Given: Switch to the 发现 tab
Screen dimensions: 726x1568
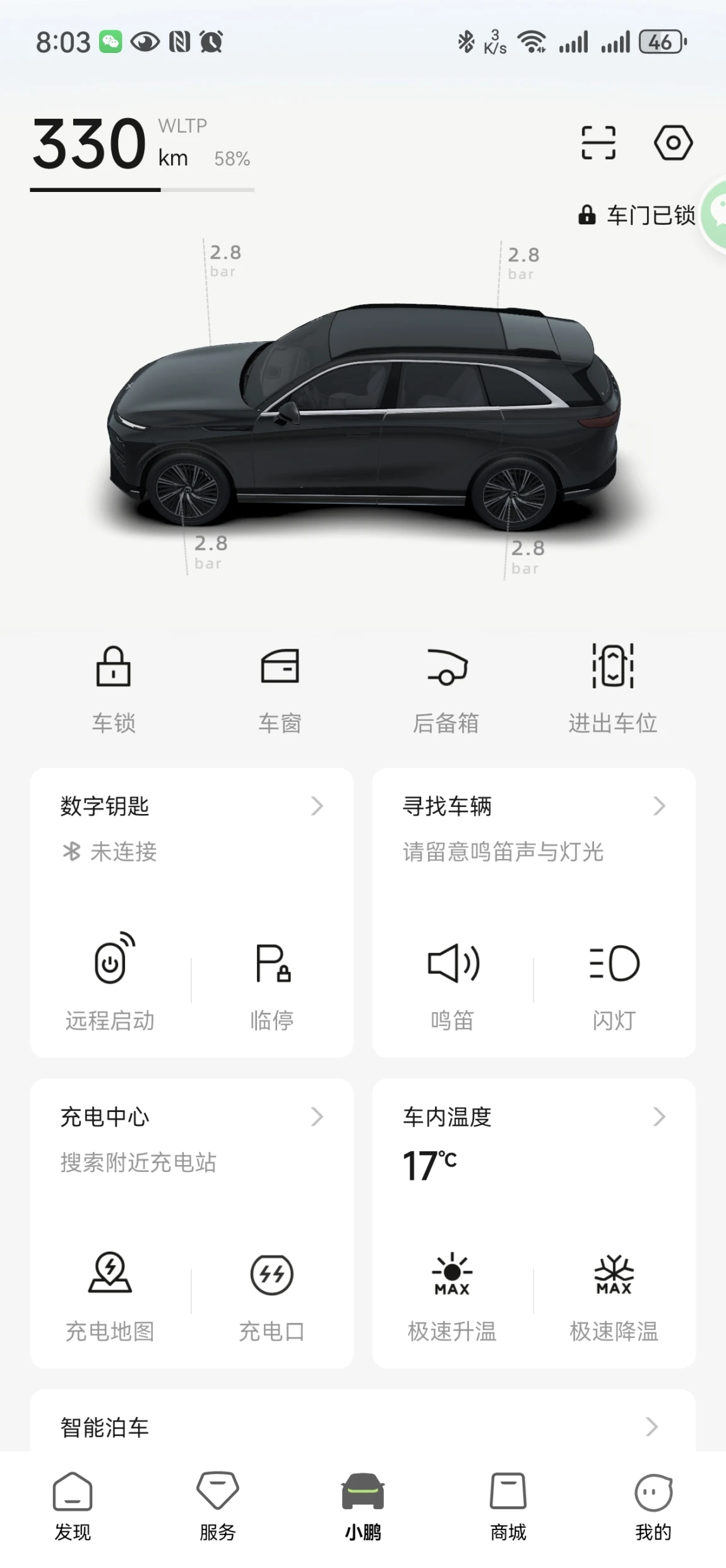Looking at the screenshot, I should point(73,1507).
